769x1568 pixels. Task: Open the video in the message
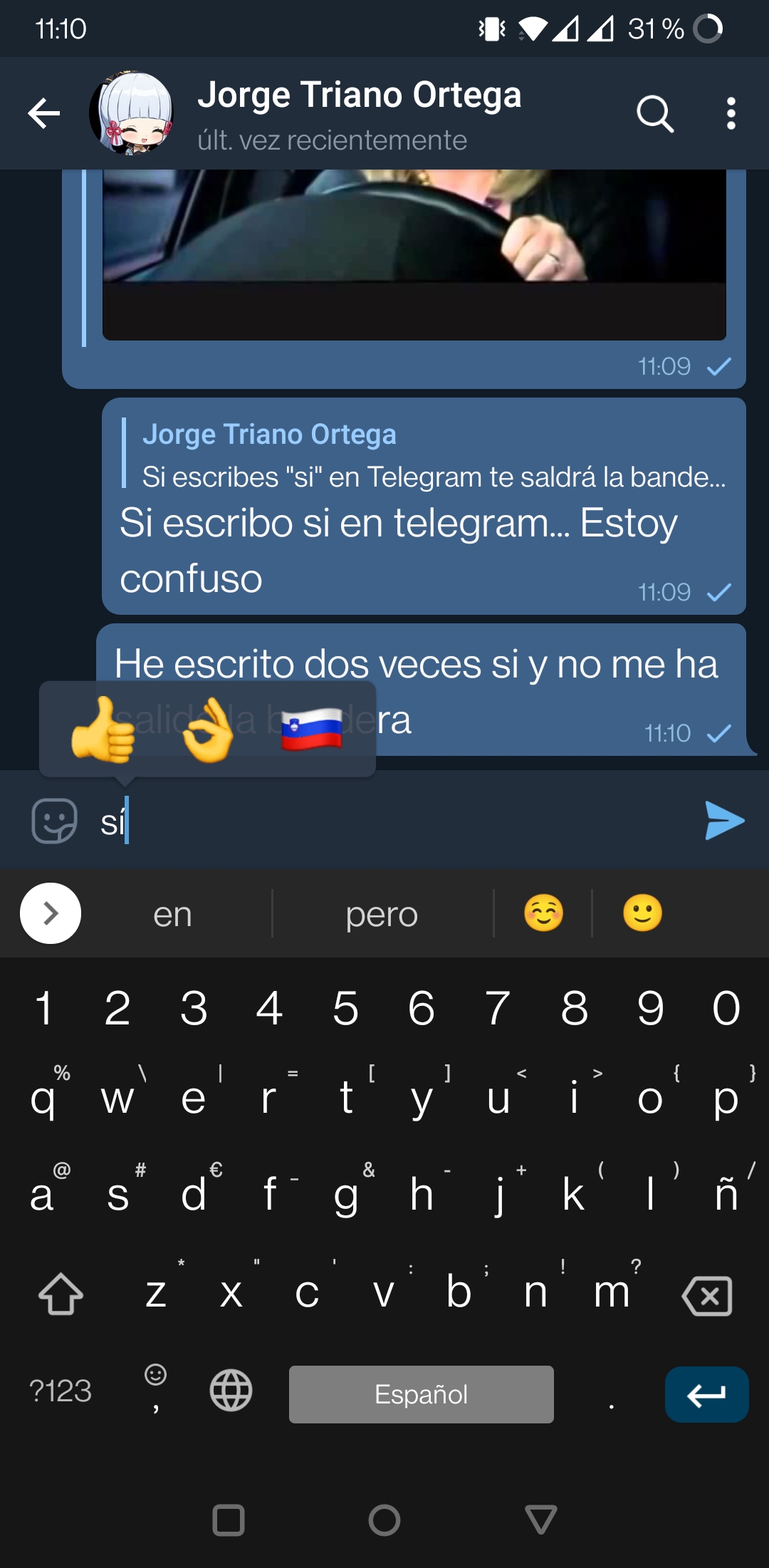[414, 254]
